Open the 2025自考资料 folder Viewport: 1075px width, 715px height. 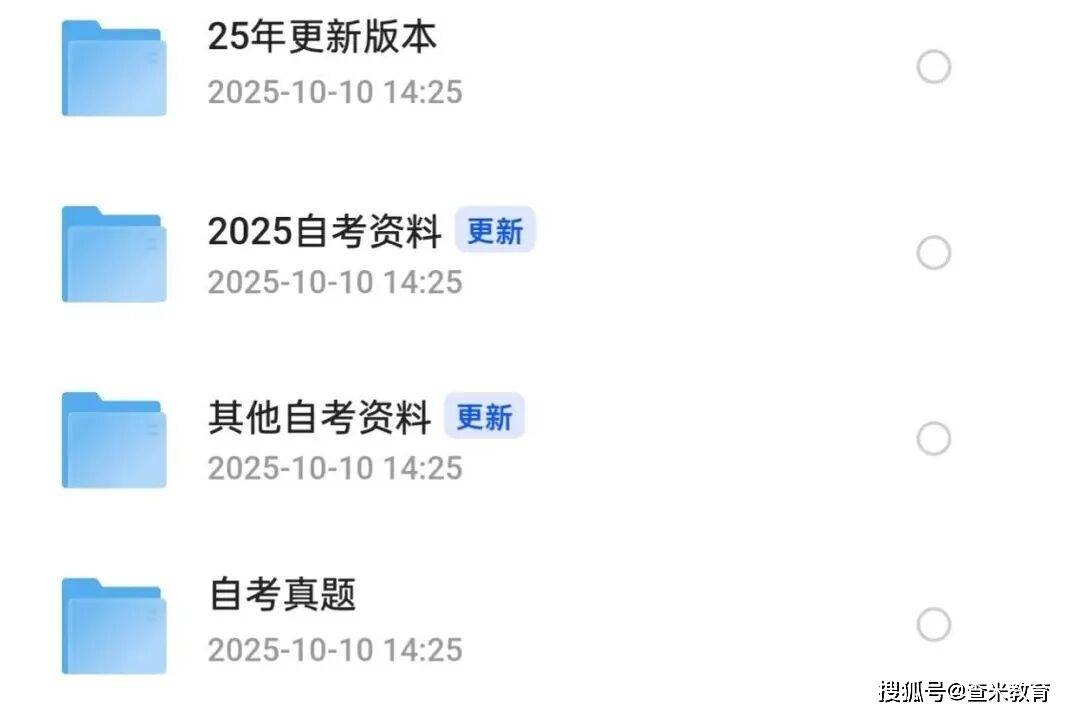(x=324, y=232)
